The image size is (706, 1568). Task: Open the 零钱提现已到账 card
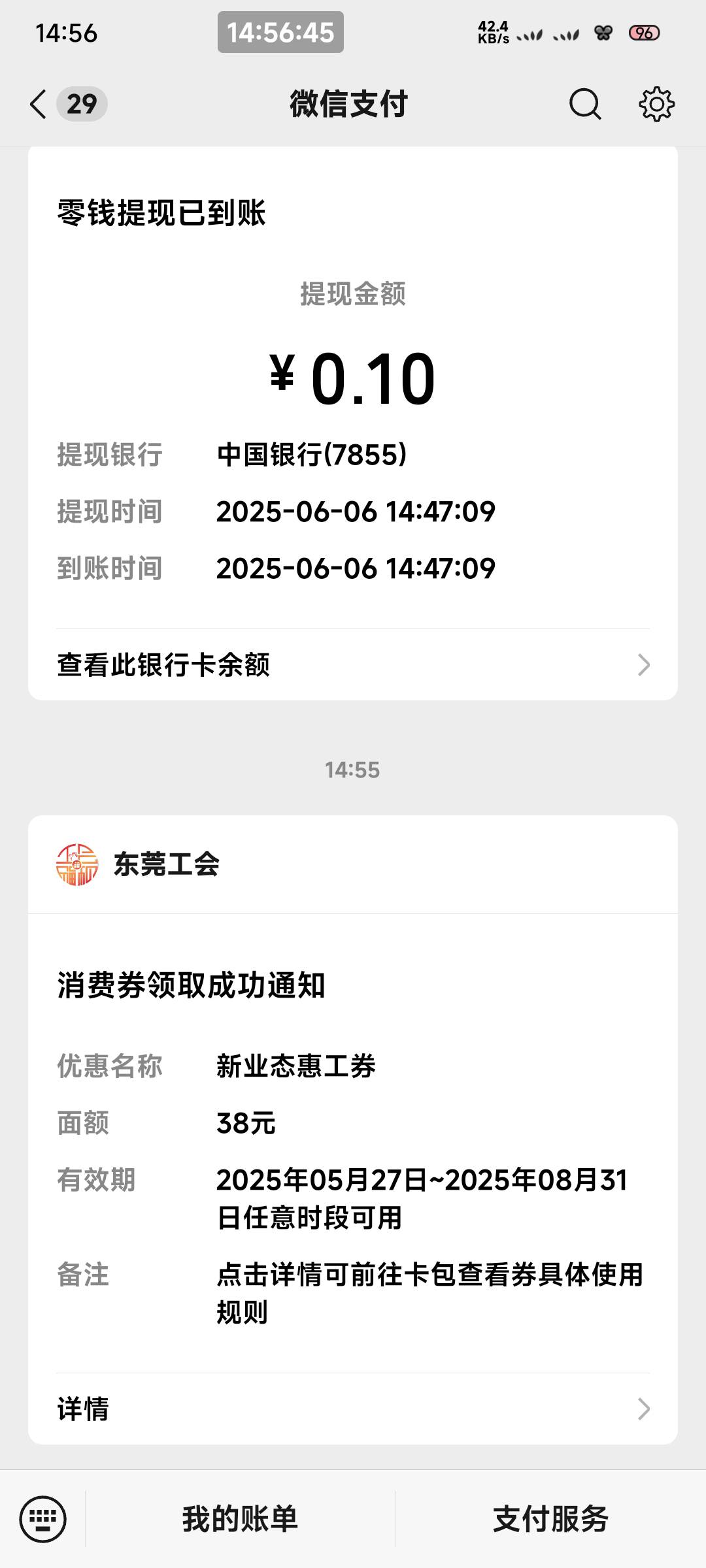pyautogui.click(x=353, y=385)
